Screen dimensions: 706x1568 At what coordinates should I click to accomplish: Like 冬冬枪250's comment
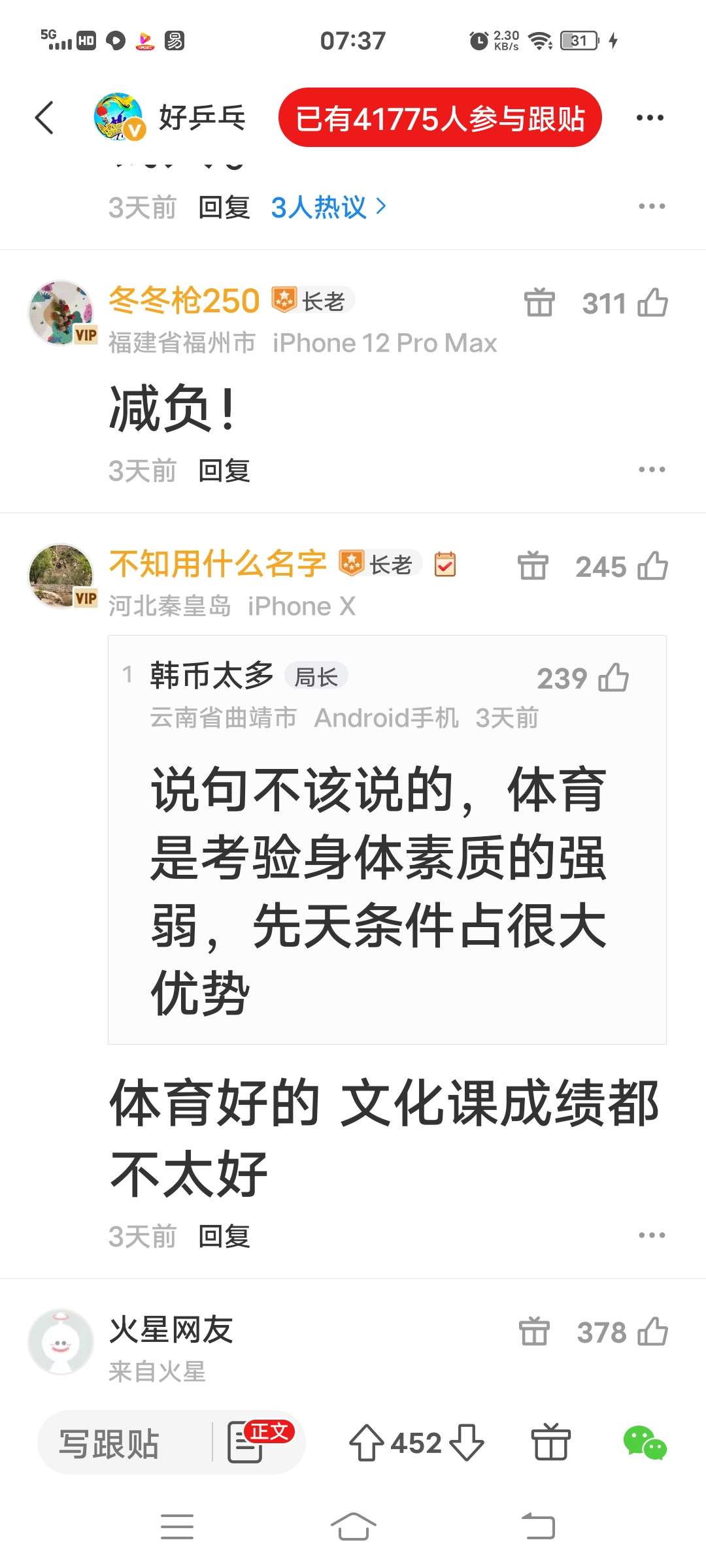click(652, 303)
